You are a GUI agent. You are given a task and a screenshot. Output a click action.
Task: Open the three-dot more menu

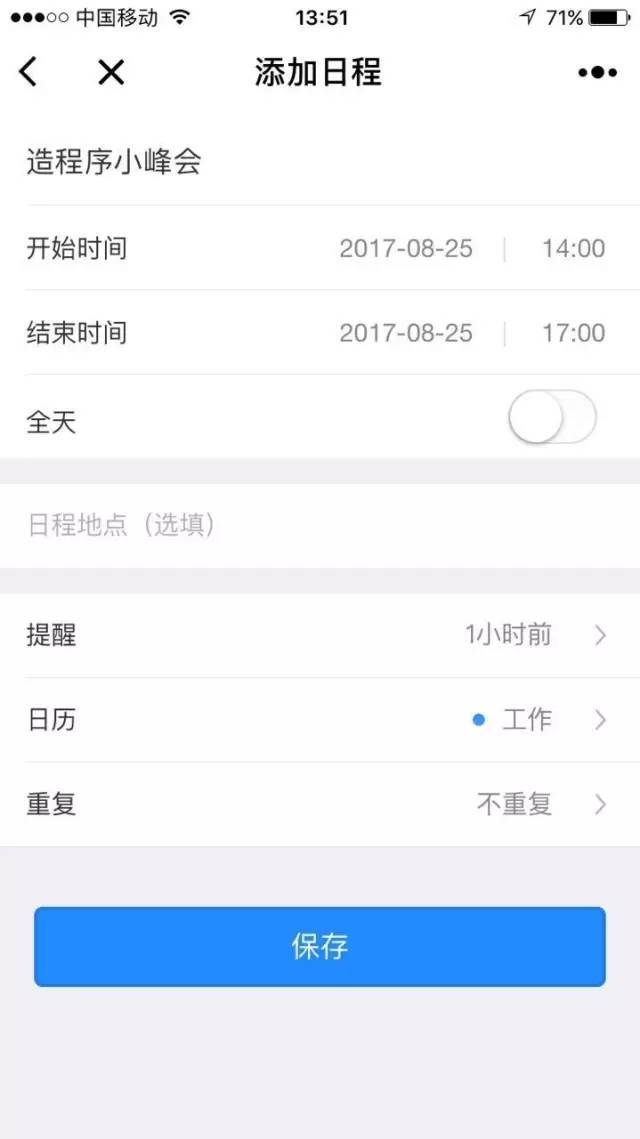click(x=597, y=72)
